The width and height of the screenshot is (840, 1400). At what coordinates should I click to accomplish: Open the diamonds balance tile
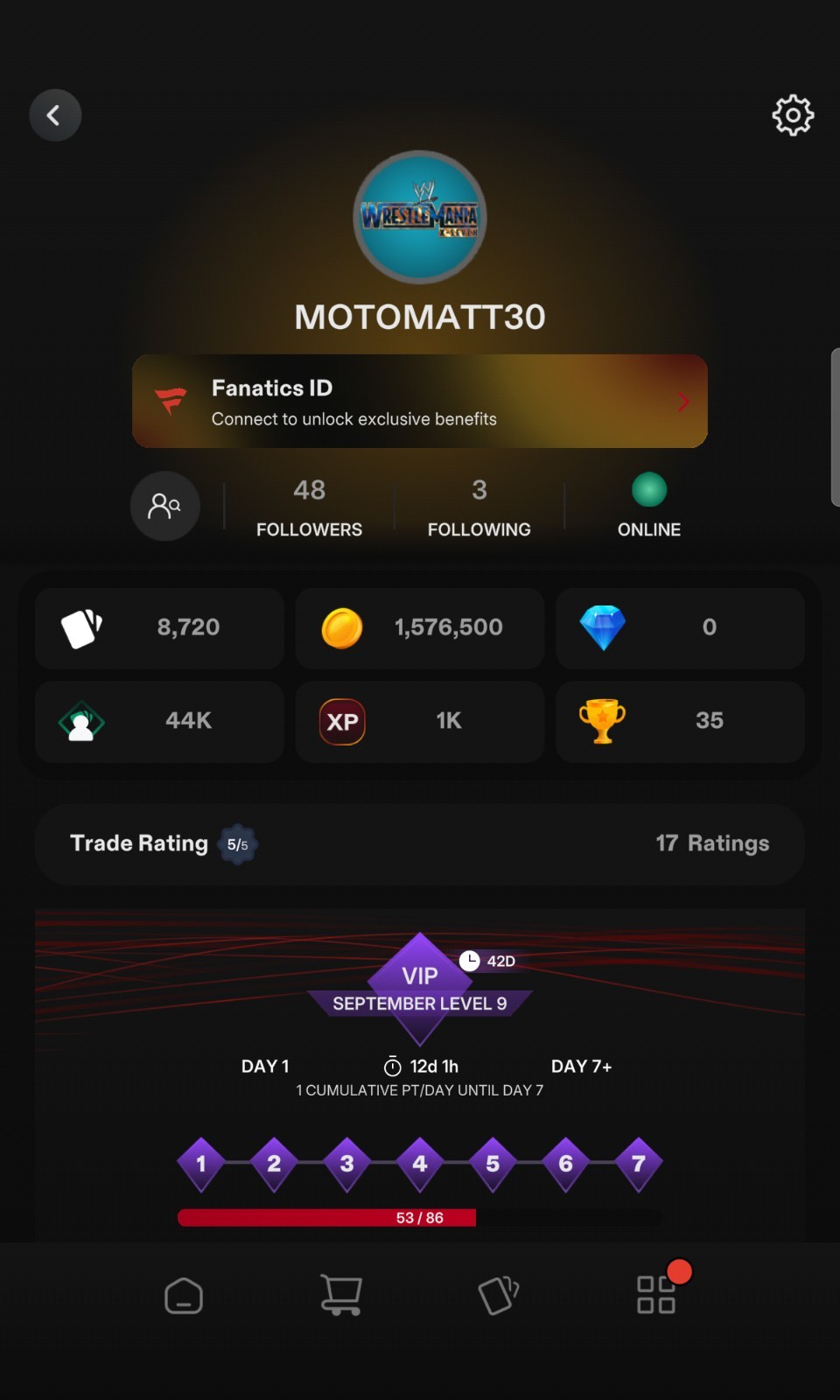[x=680, y=627]
